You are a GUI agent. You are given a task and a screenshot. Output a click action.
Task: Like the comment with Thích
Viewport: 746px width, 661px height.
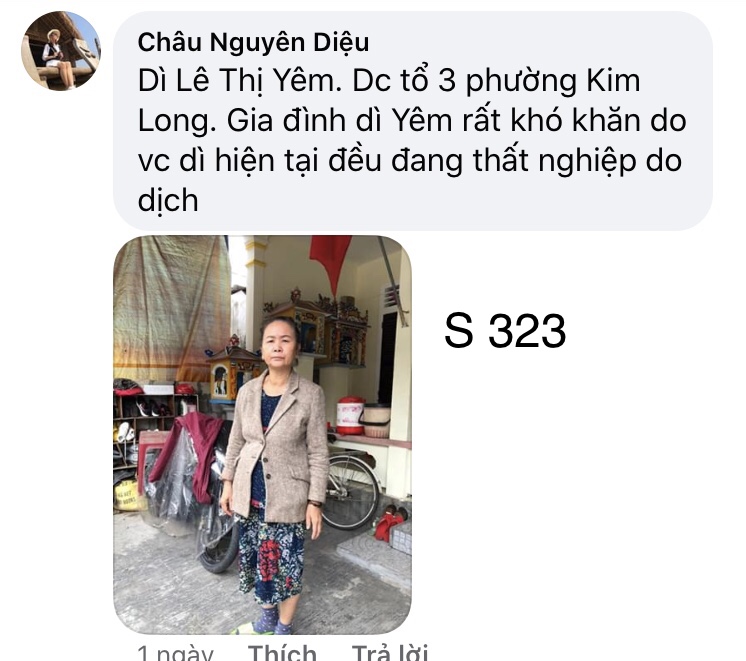click(x=282, y=653)
